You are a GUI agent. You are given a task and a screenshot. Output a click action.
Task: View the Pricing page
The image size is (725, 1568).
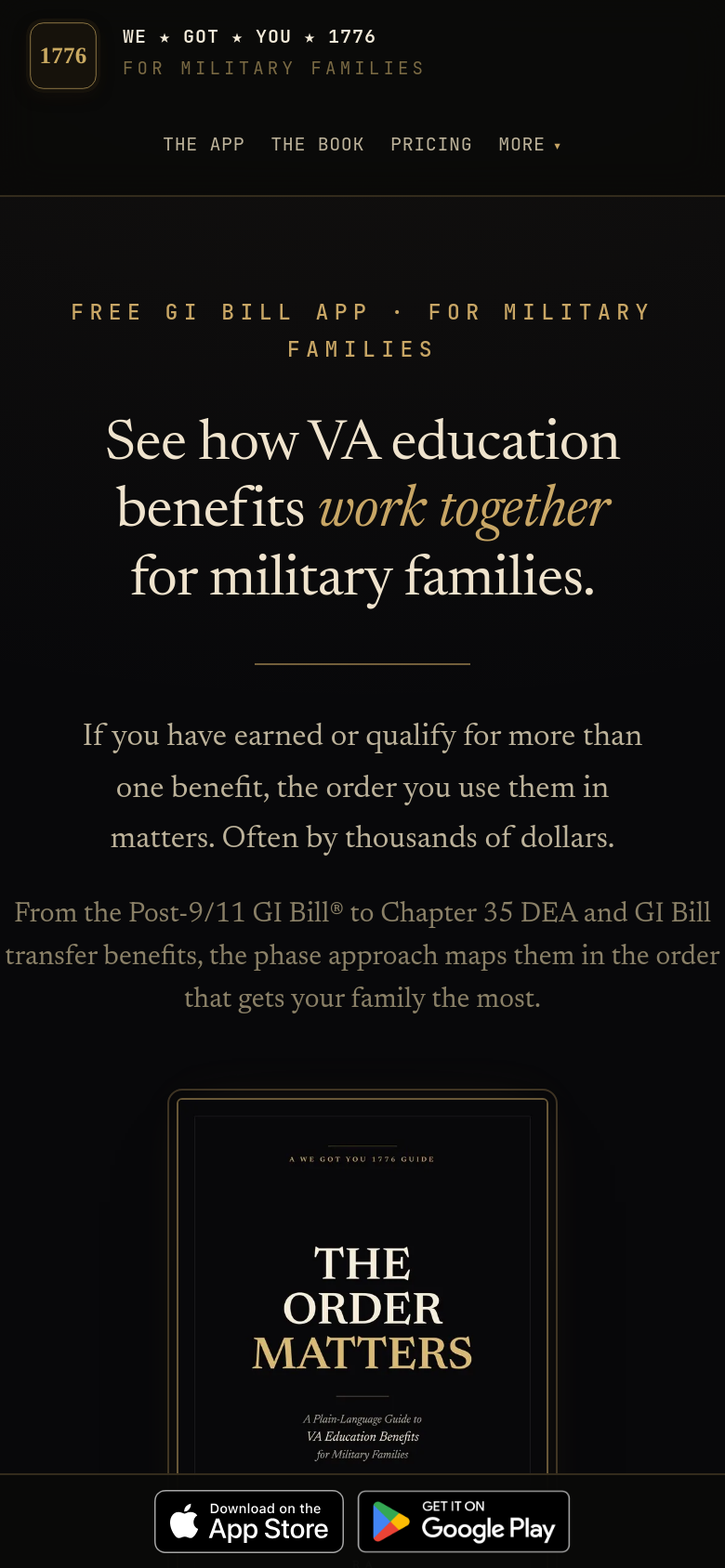[x=431, y=144]
